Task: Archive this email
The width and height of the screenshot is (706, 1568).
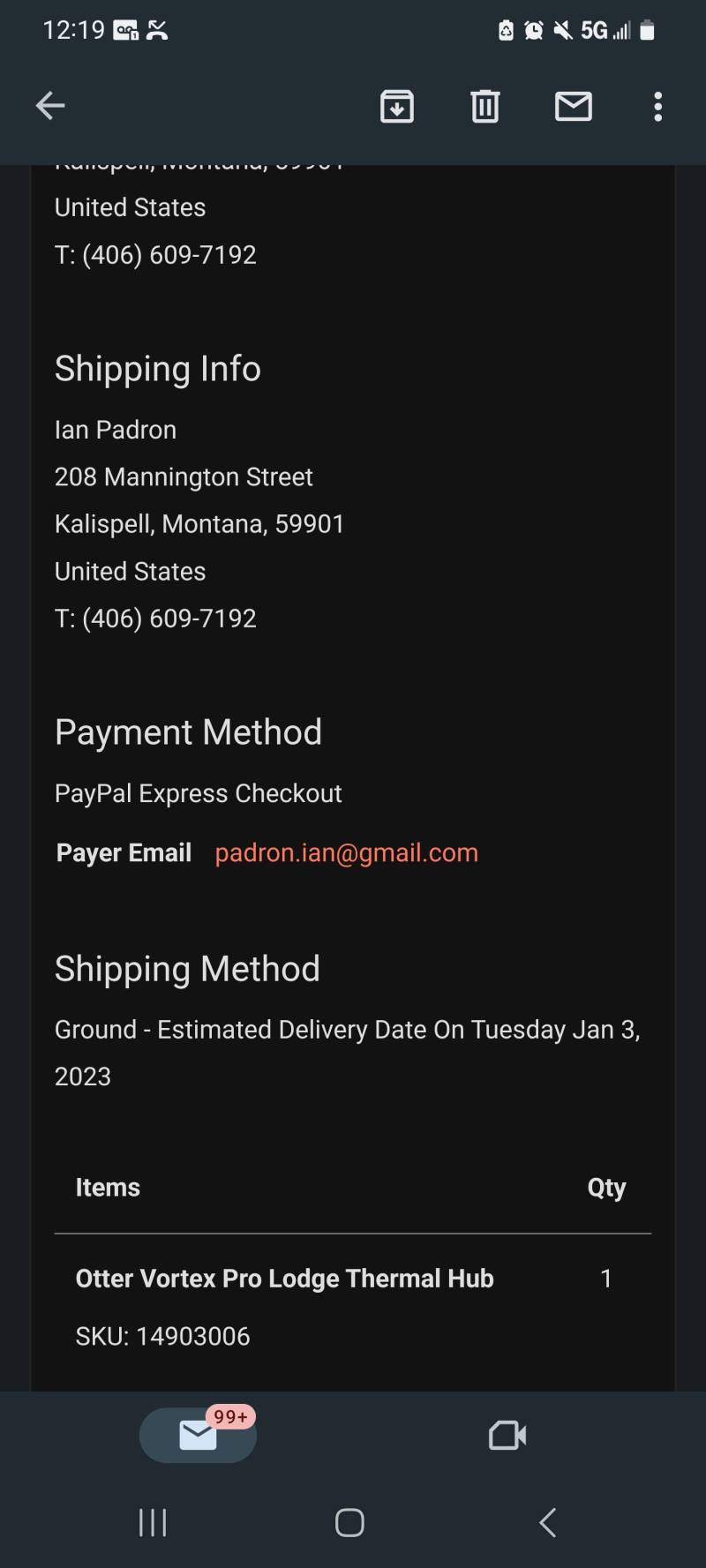Action: tap(397, 106)
